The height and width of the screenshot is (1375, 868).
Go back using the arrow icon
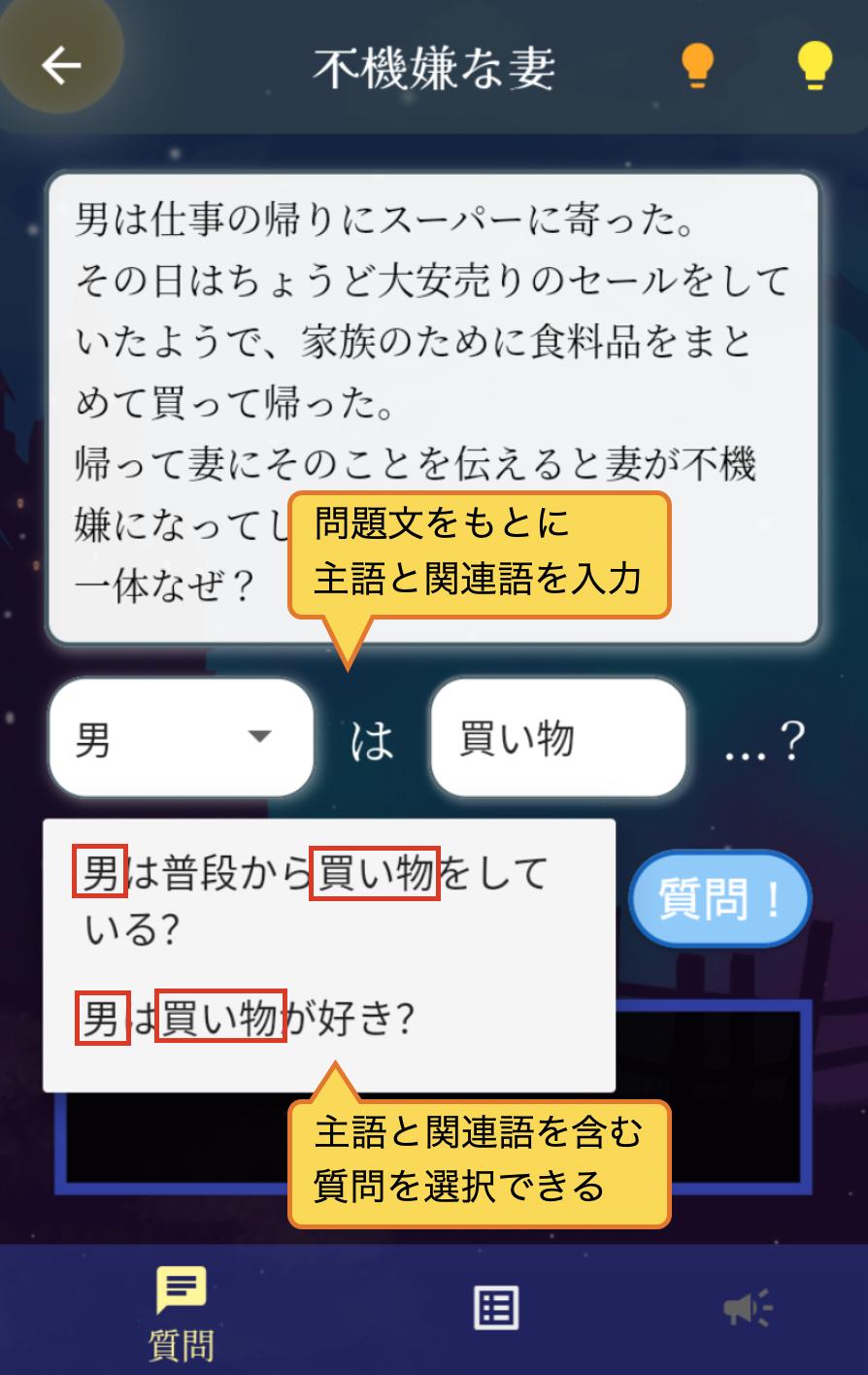click(x=61, y=65)
